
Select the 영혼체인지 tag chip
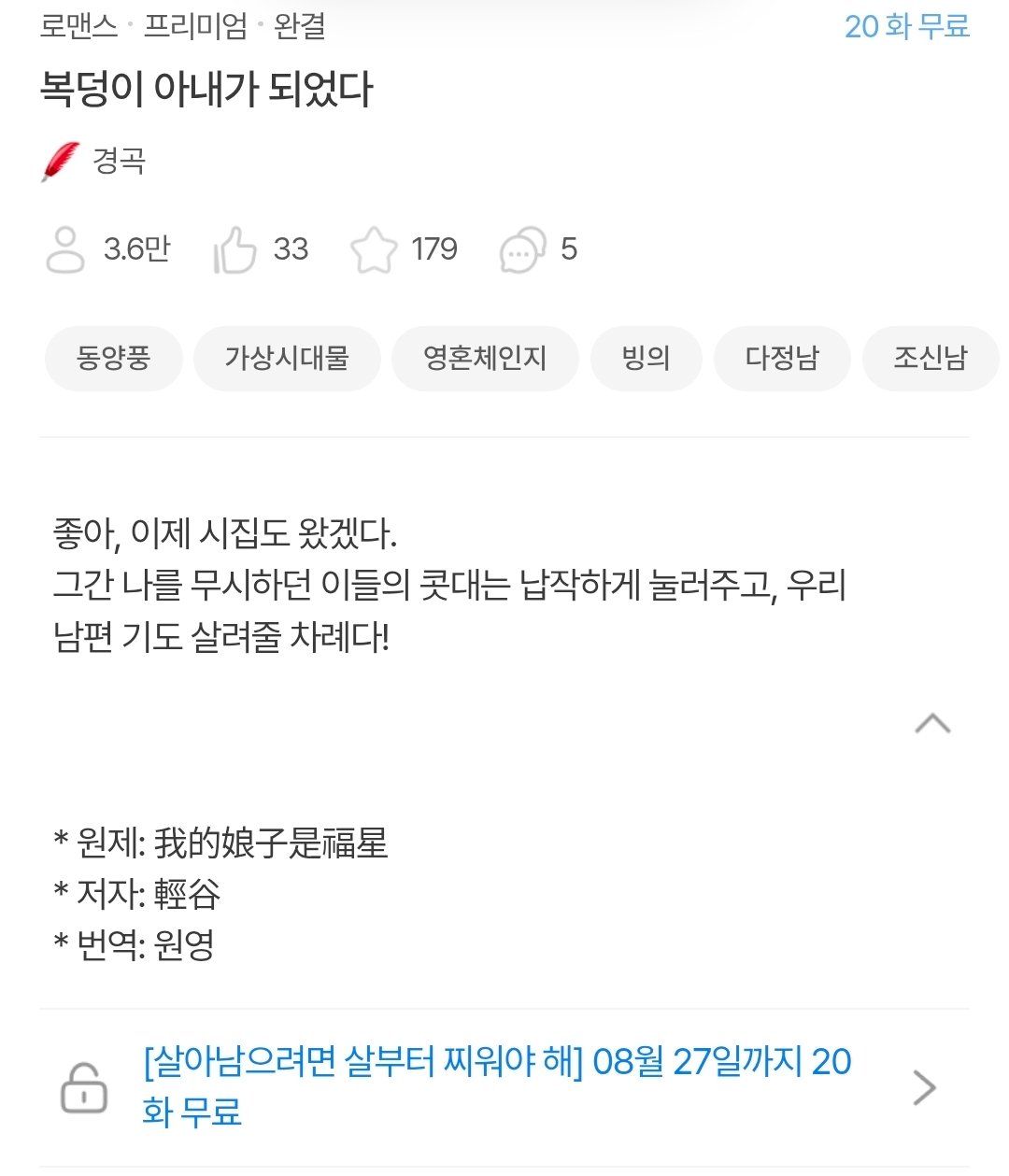pos(485,358)
